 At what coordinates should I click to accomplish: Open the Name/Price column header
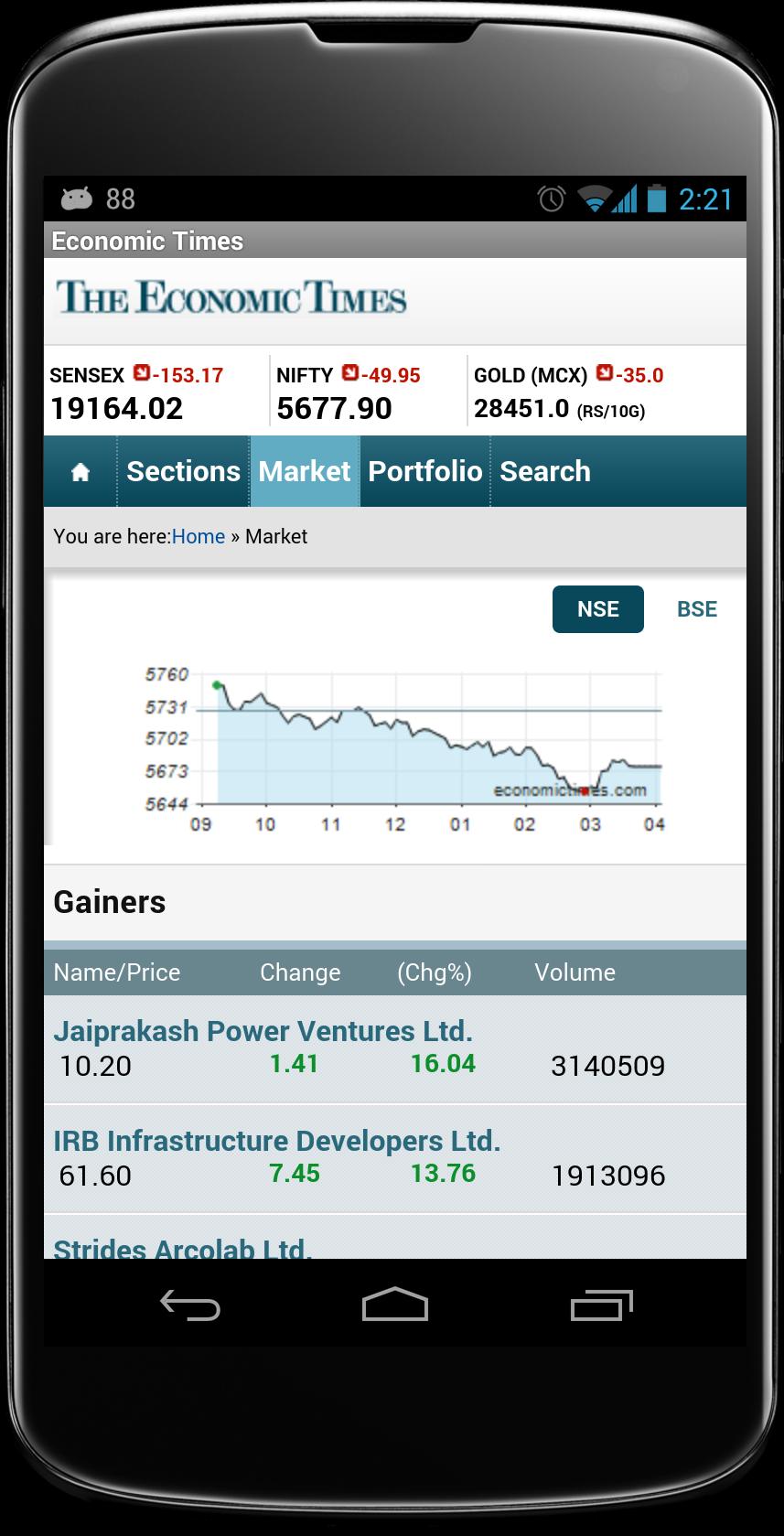click(x=117, y=972)
